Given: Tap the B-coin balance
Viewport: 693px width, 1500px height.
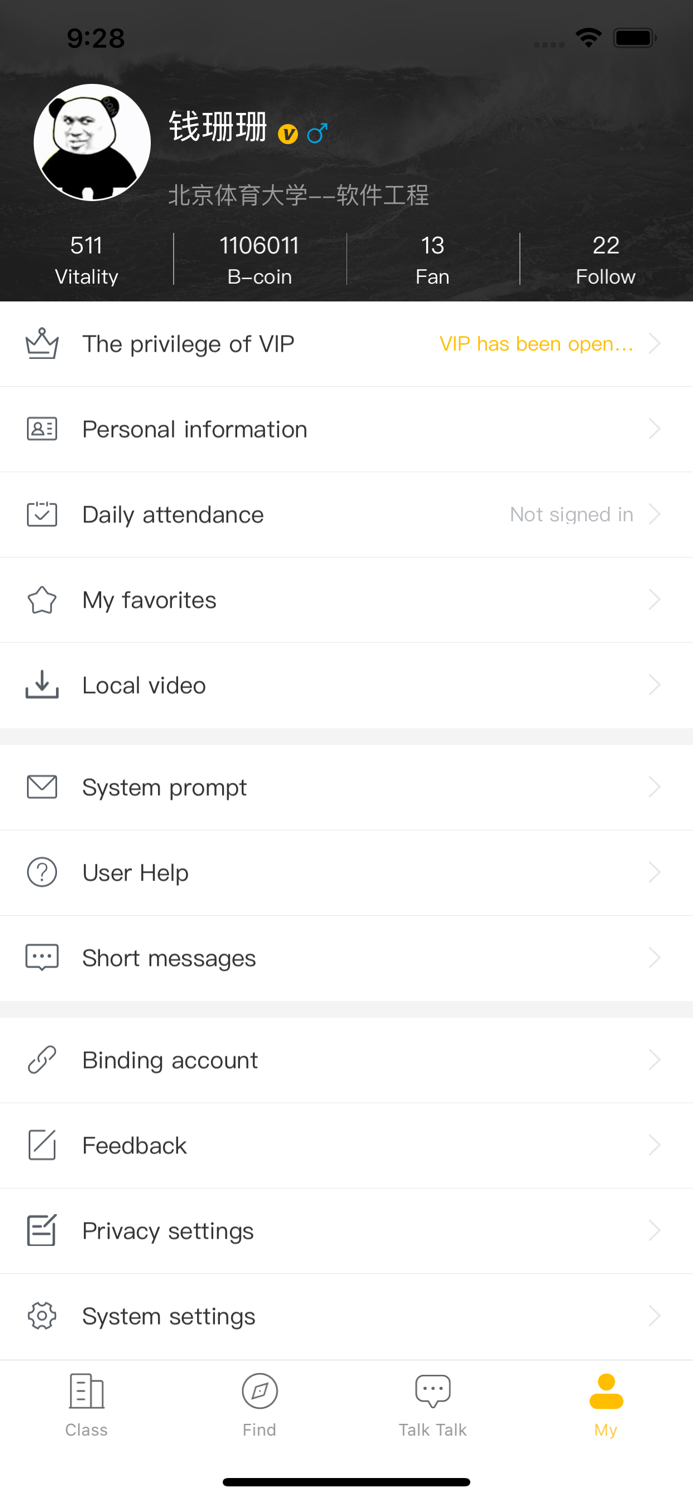Looking at the screenshot, I should [x=259, y=260].
